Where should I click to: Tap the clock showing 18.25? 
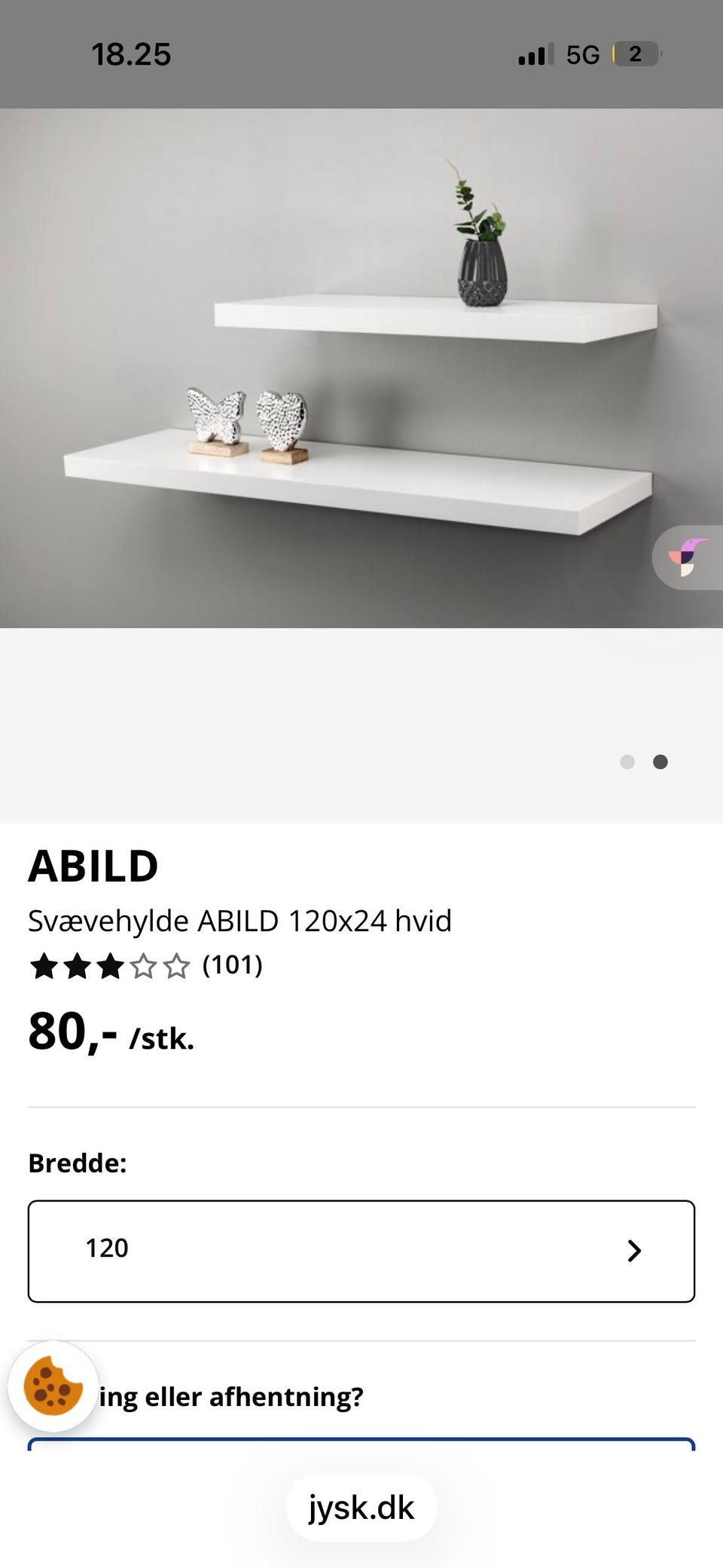click(x=132, y=53)
